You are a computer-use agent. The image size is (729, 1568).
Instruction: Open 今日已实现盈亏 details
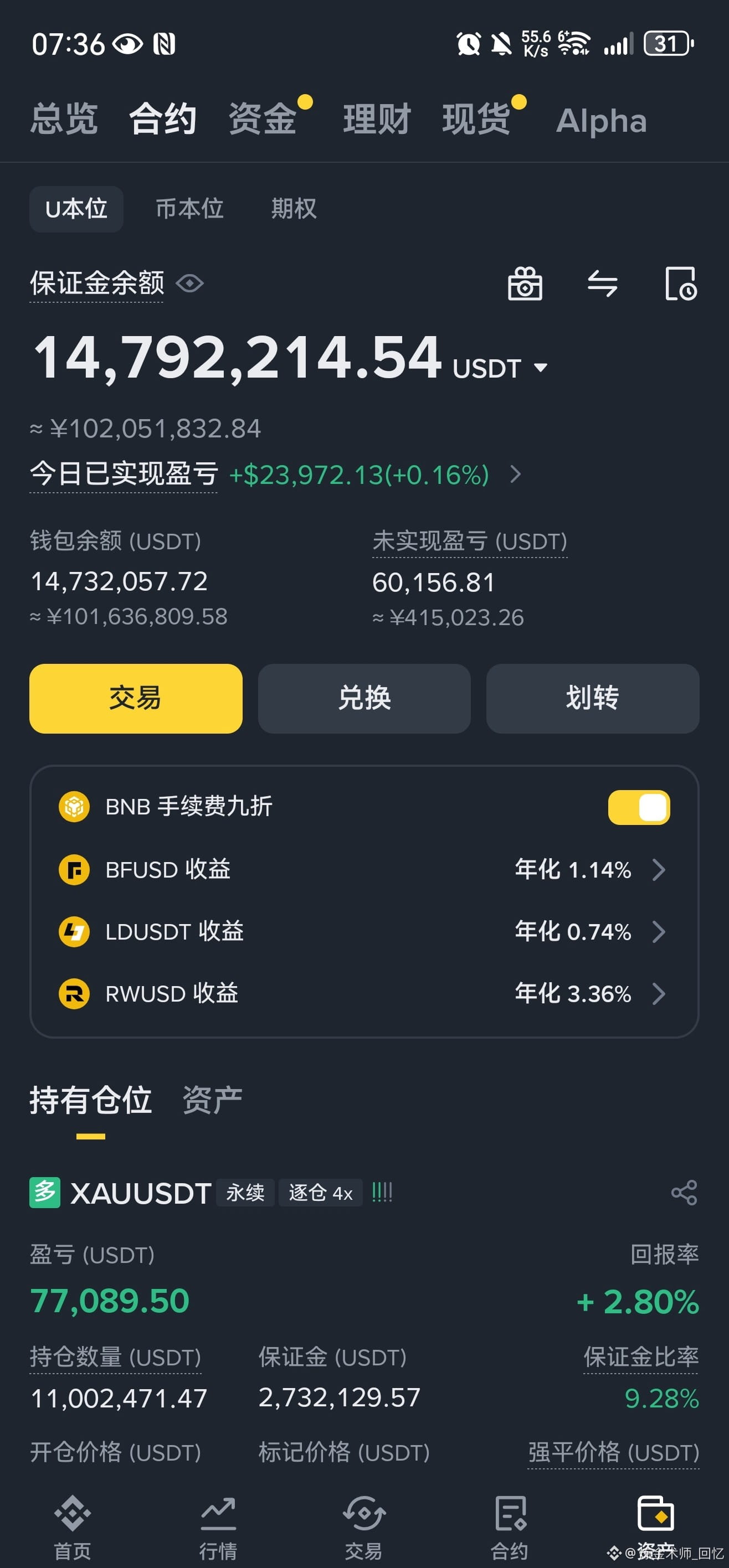(275, 474)
